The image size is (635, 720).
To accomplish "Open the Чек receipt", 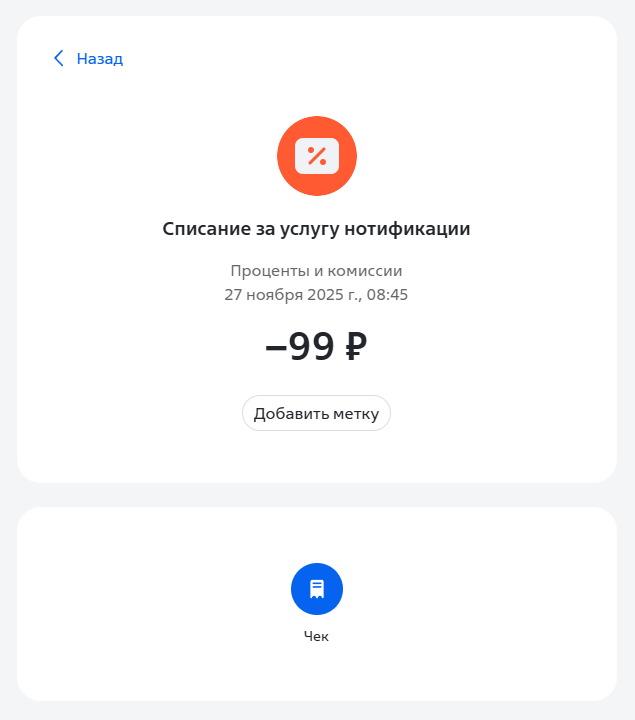I will (316, 589).
